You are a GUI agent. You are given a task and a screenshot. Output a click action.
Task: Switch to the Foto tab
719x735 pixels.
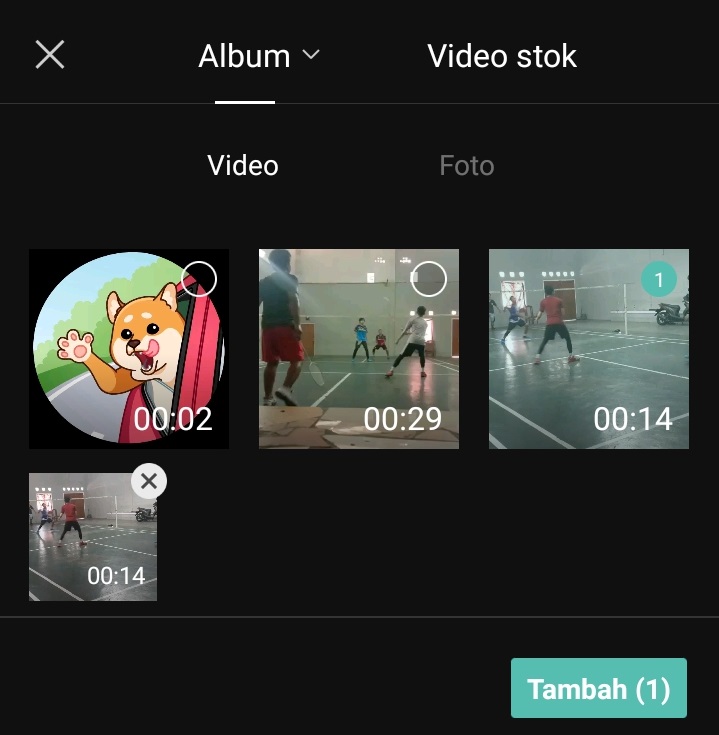(466, 165)
